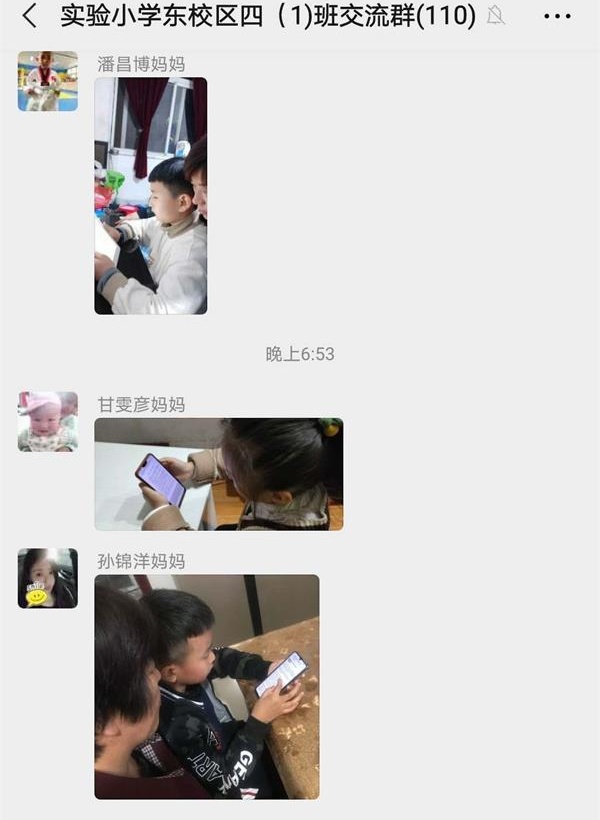The height and width of the screenshot is (820, 600).
Task: View photo sent by 甘雯彦妈妈
Action: pyautogui.click(x=218, y=474)
